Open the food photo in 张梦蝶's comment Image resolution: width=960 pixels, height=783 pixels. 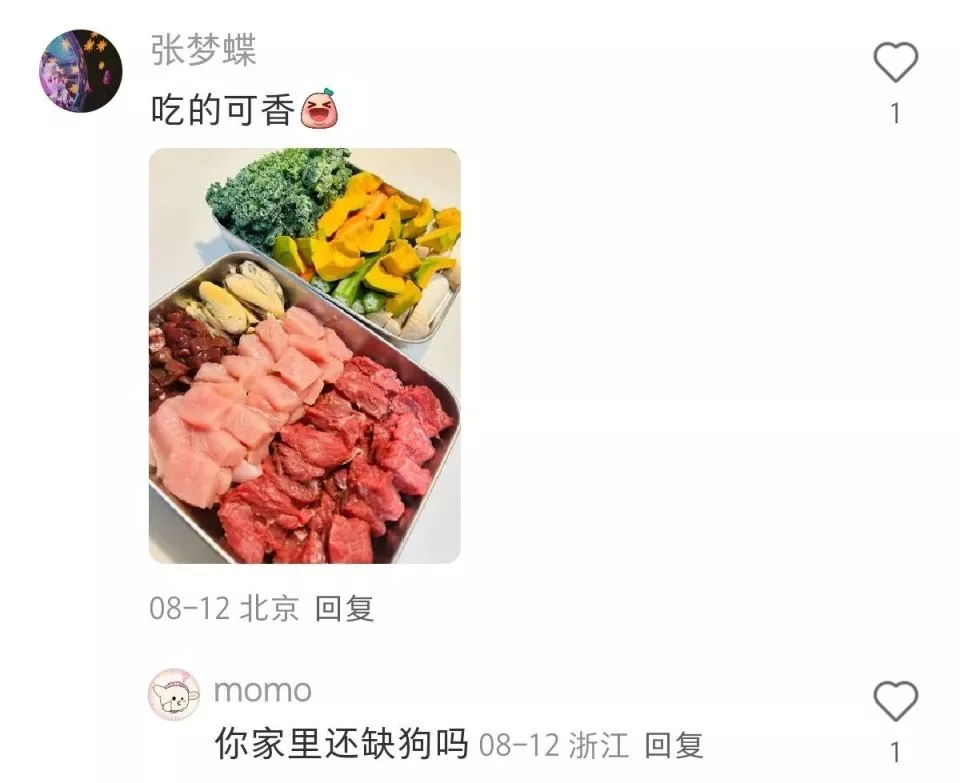click(304, 355)
